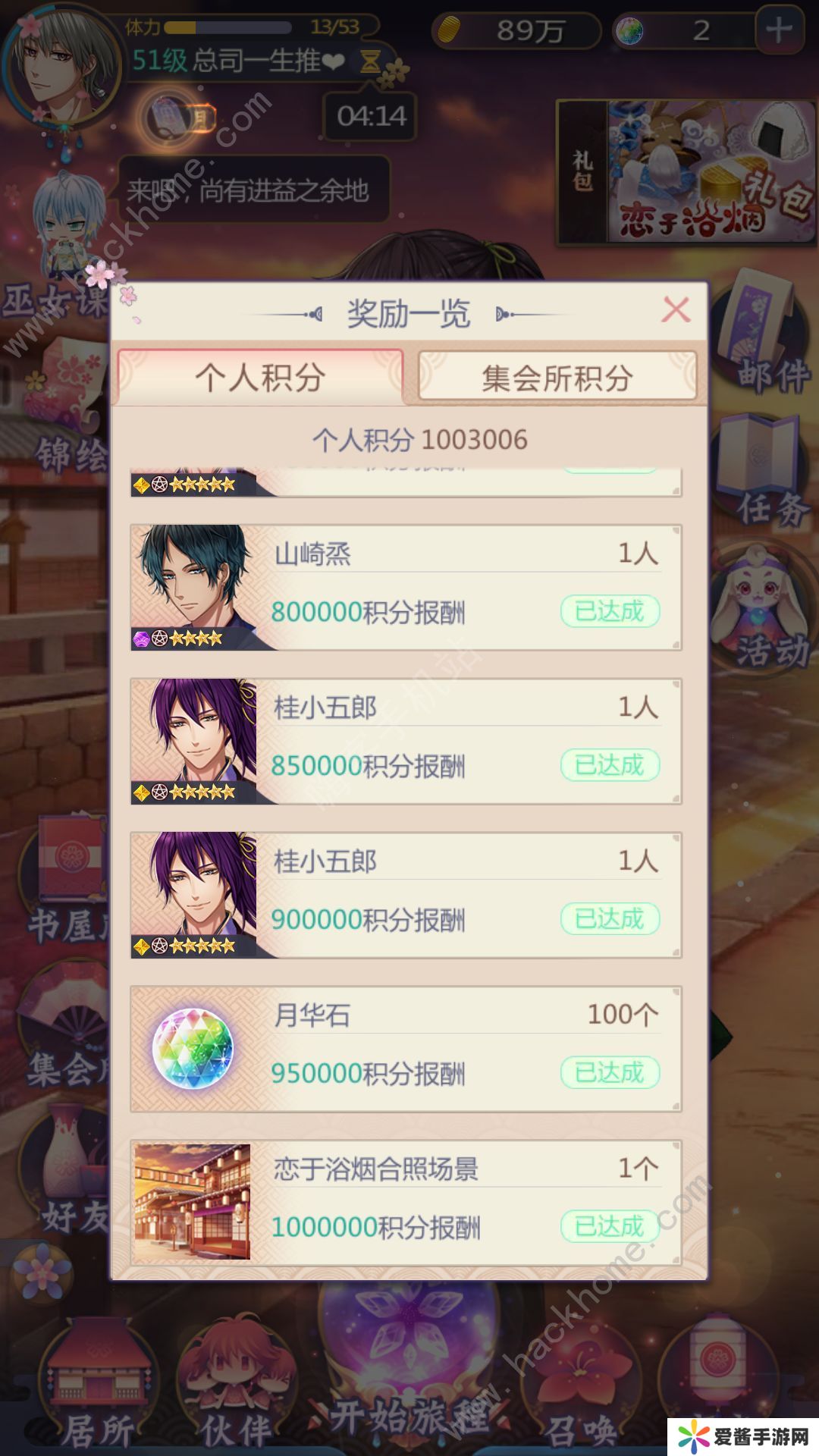Open the 月华石 950000 points reward
The height and width of the screenshot is (1456, 819).
coord(406,1050)
